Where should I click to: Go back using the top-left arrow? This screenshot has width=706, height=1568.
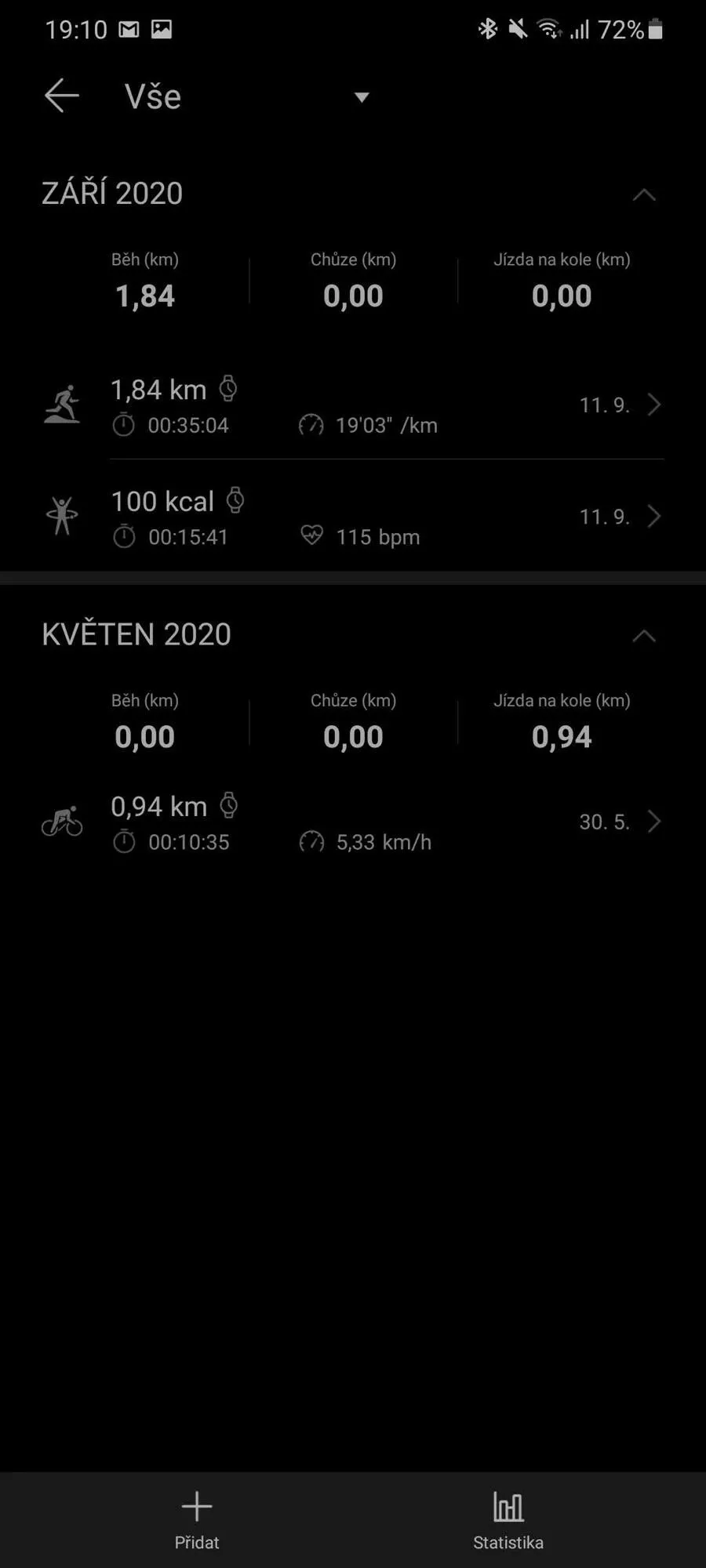pyautogui.click(x=62, y=96)
